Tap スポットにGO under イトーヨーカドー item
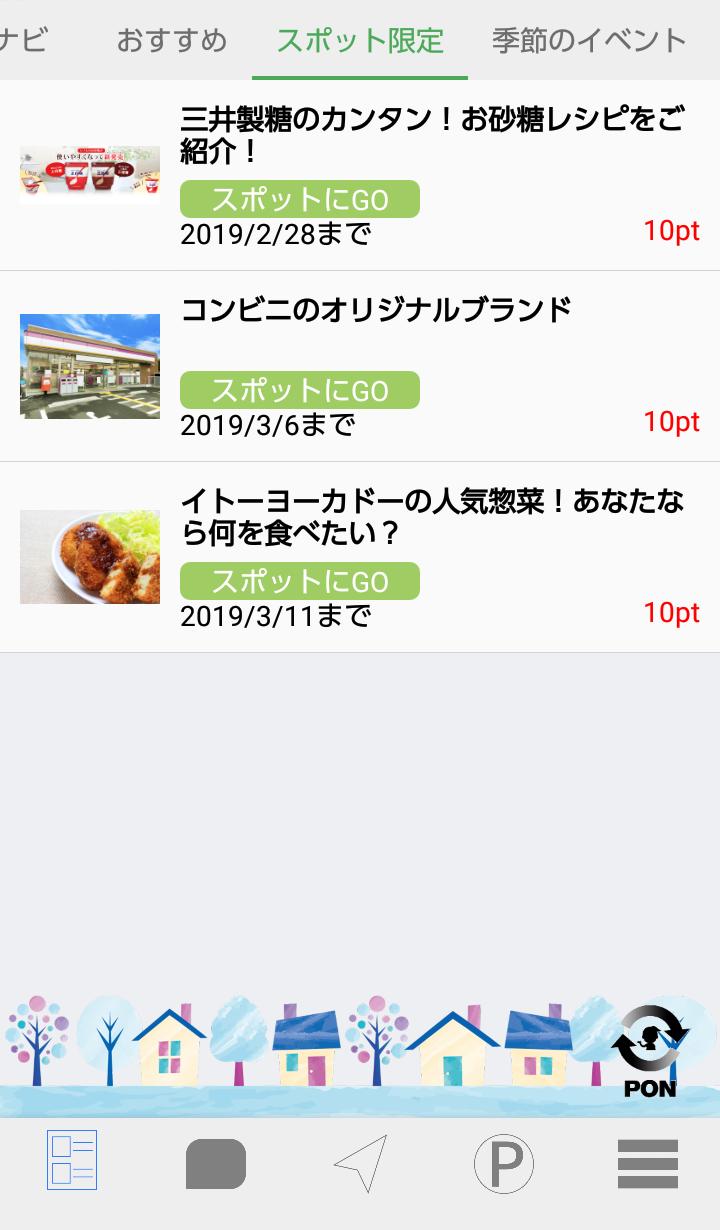 click(299, 581)
